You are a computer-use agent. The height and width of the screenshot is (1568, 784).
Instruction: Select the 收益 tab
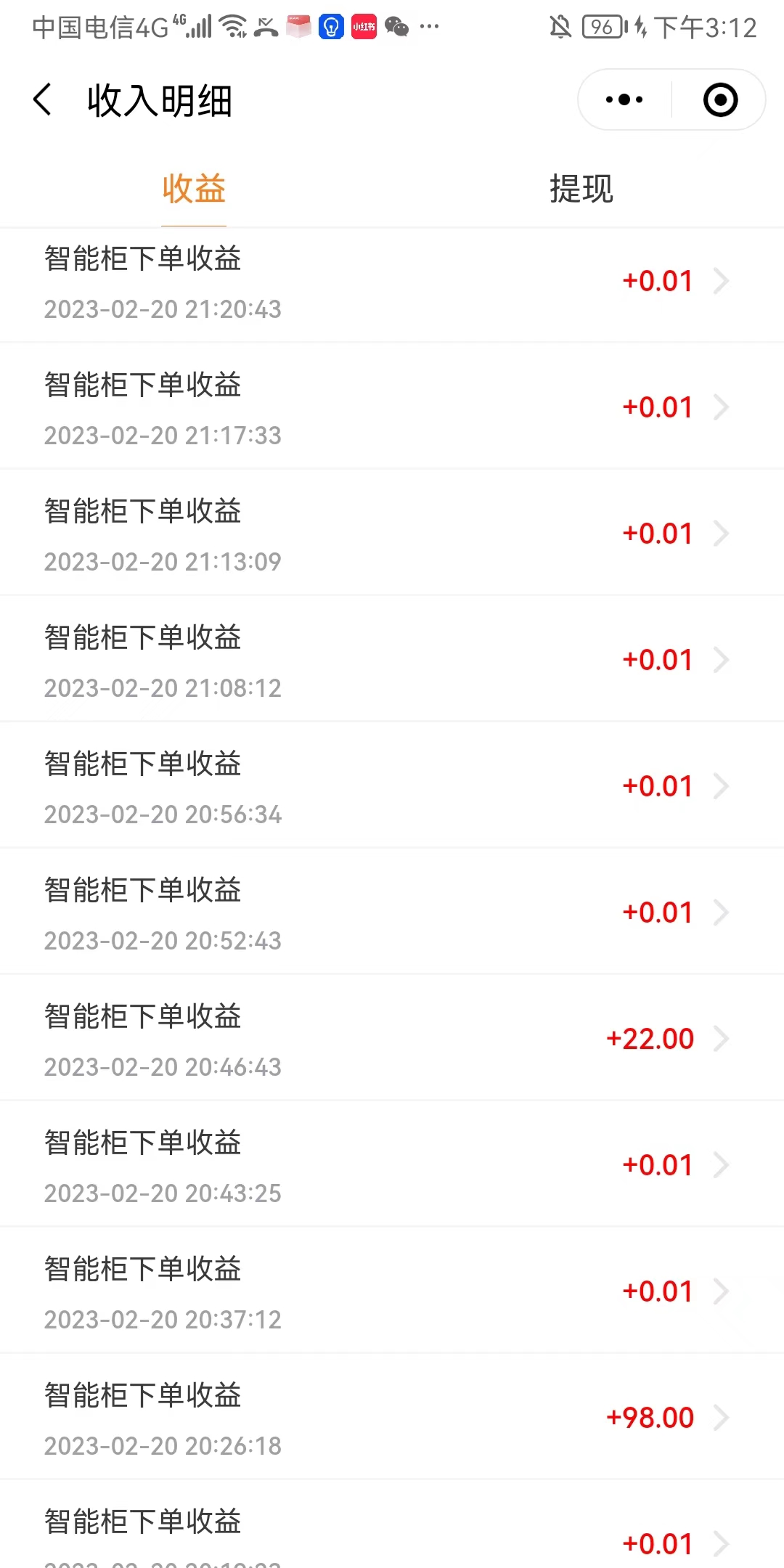(194, 189)
